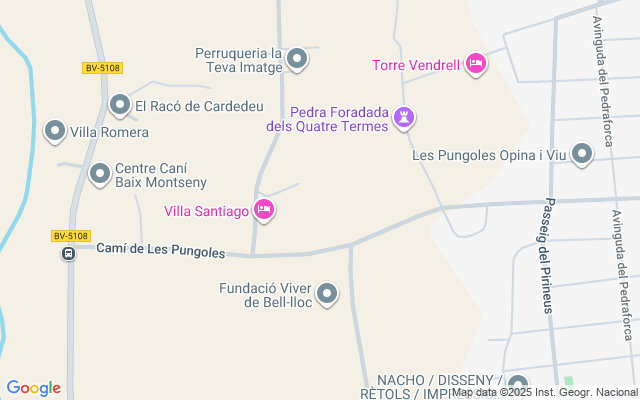The image size is (640, 400).
Task: Open the Perruqueria la Teva Imatge pin
Action: click(297, 61)
